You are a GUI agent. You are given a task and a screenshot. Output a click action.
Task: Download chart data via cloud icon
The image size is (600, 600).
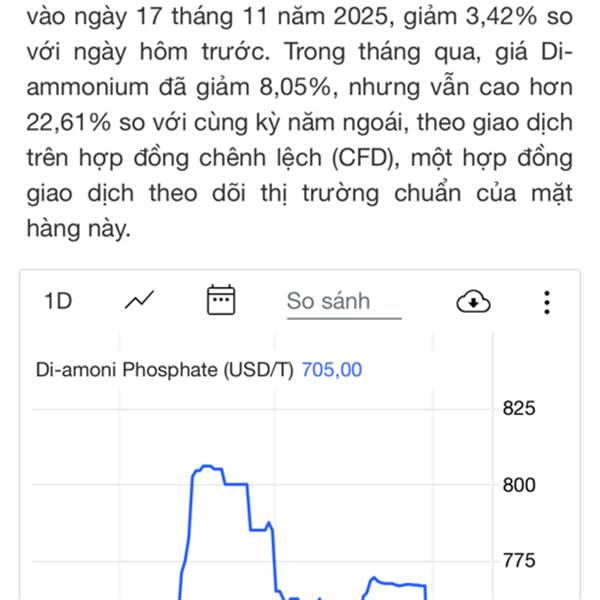pyautogui.click(x=473, y=301)
